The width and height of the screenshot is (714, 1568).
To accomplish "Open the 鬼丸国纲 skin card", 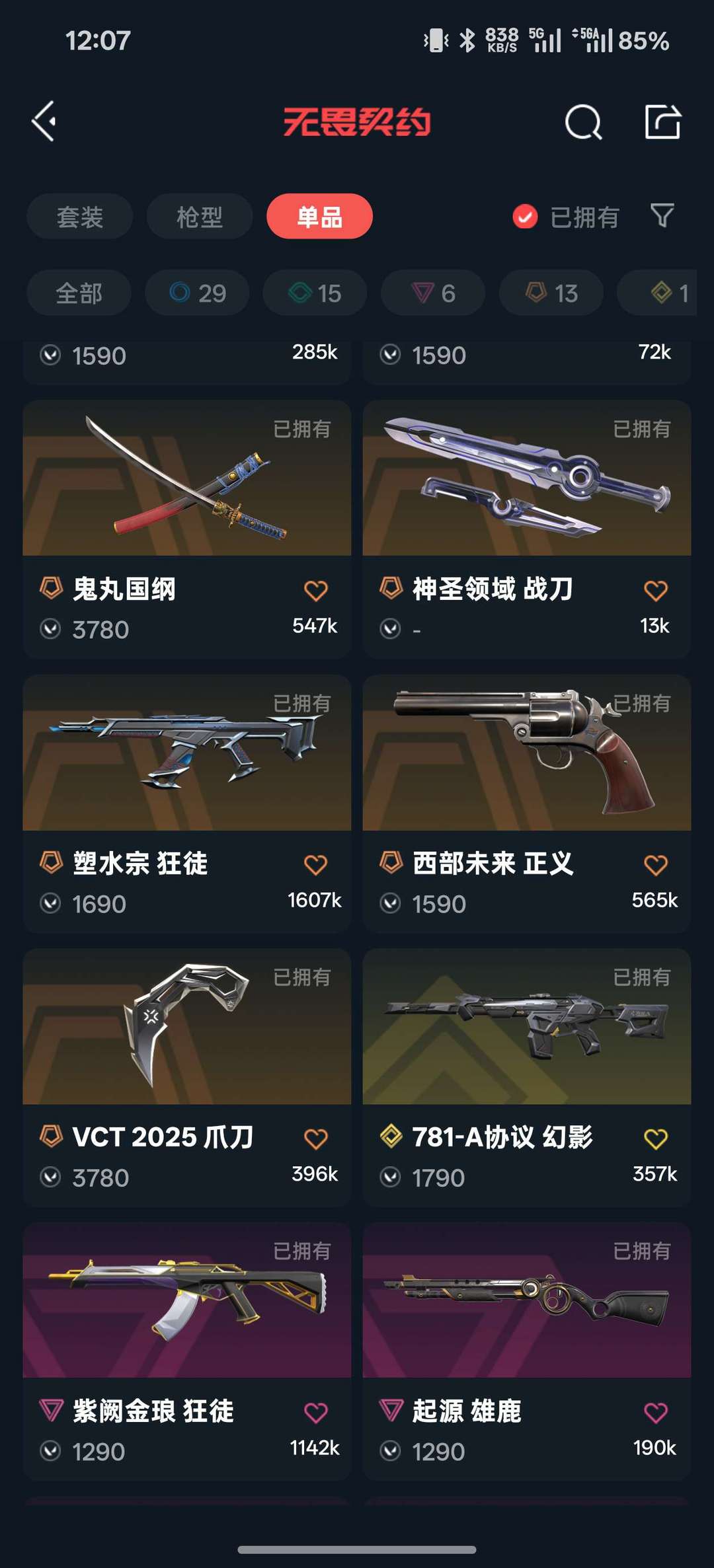I will point(187,529).
